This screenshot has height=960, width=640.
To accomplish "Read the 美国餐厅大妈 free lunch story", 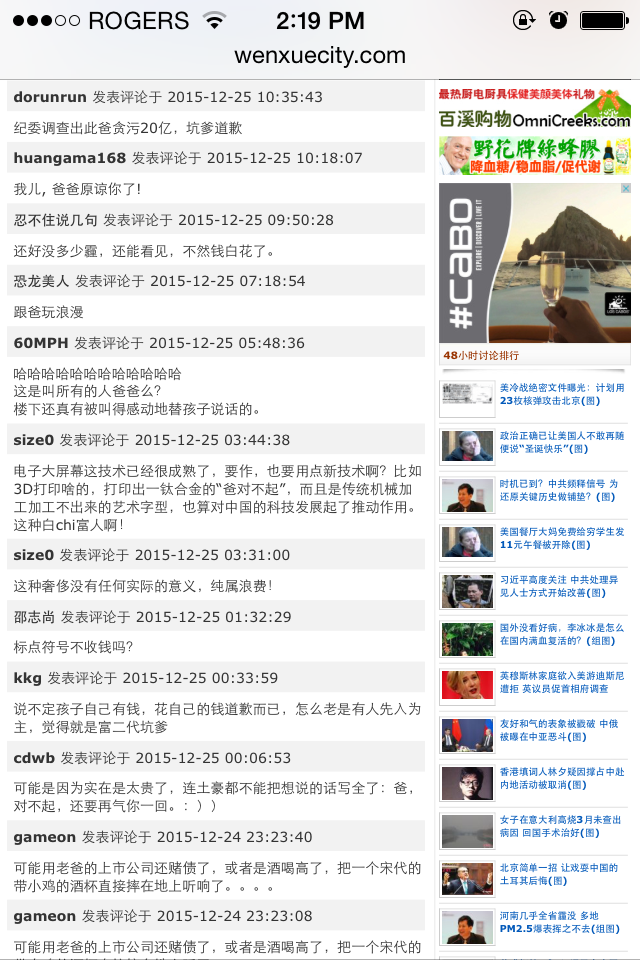I will click(561, 538).
